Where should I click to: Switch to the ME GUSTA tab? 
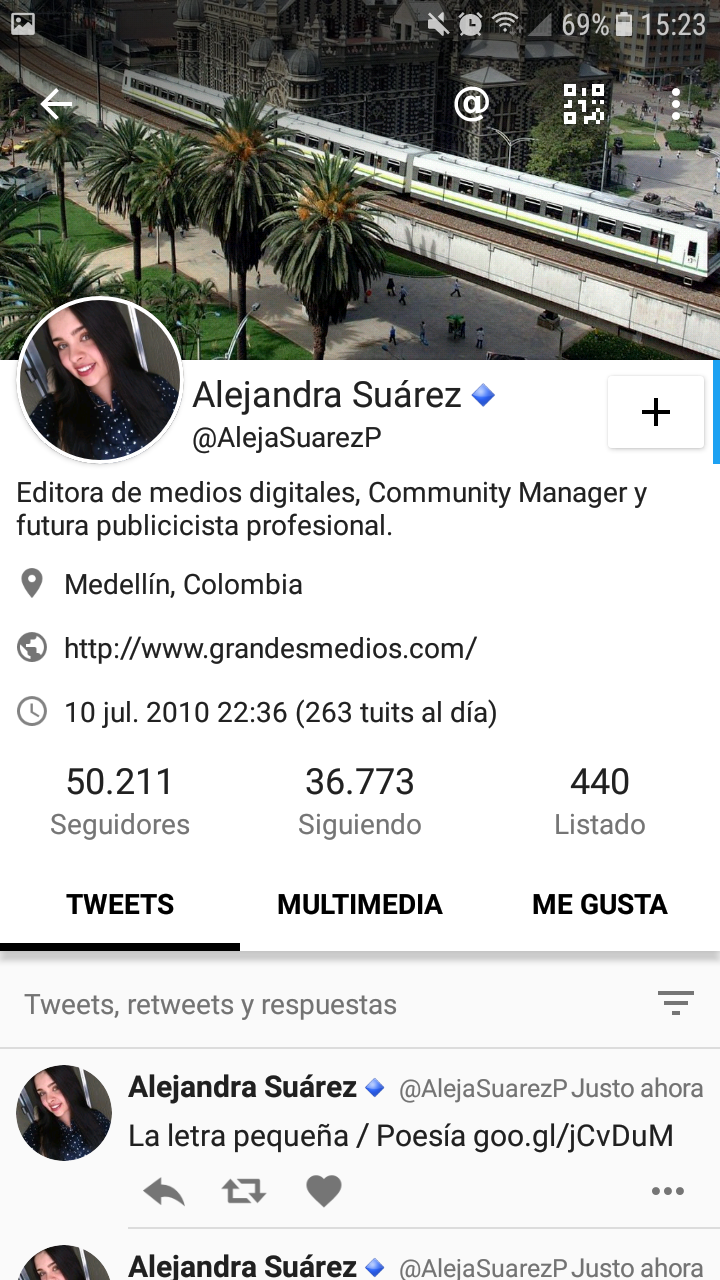[600, 905]
